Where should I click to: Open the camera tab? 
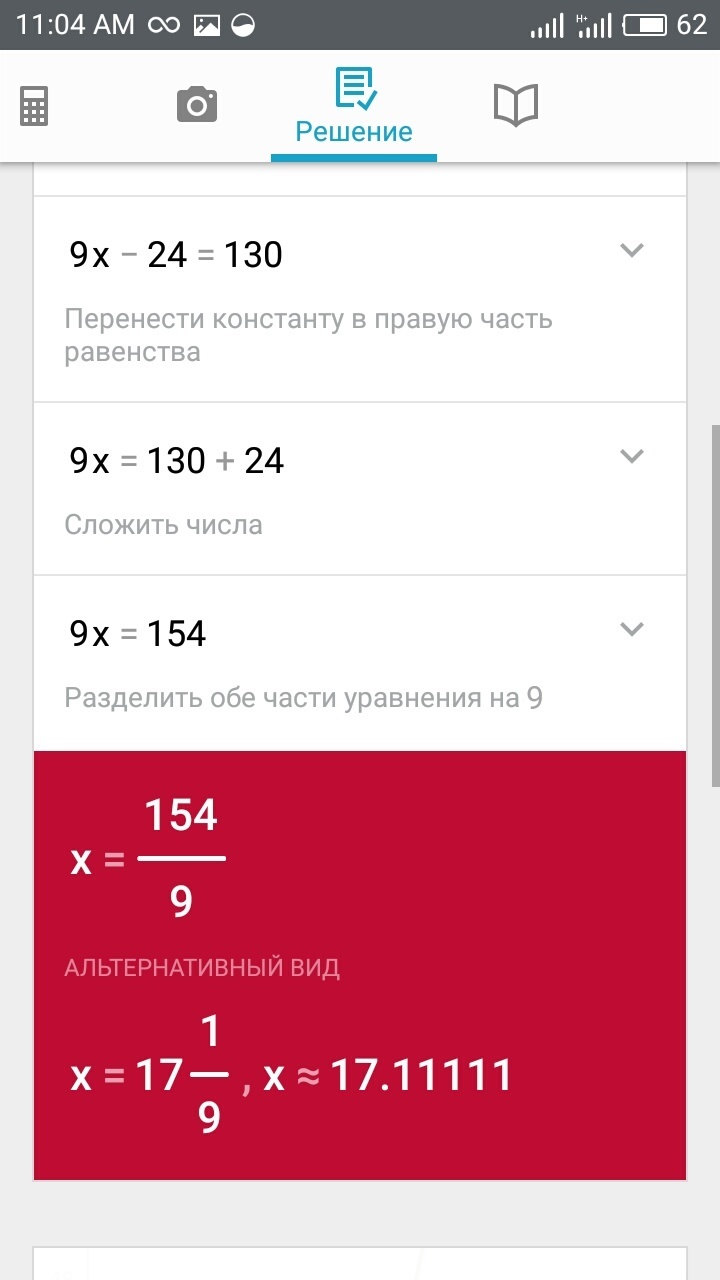(x=197, y=104)
